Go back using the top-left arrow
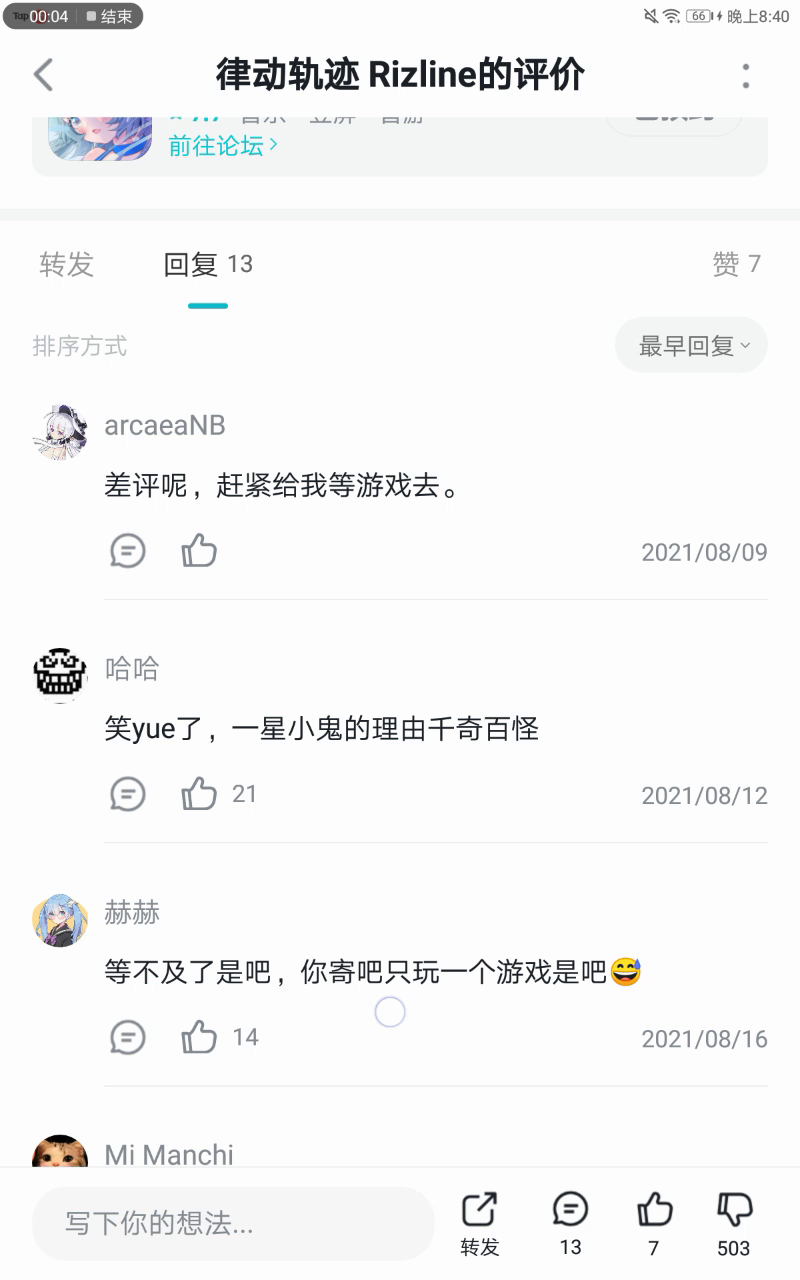This screenshot has height=1280, width=800. coord(43,75)
